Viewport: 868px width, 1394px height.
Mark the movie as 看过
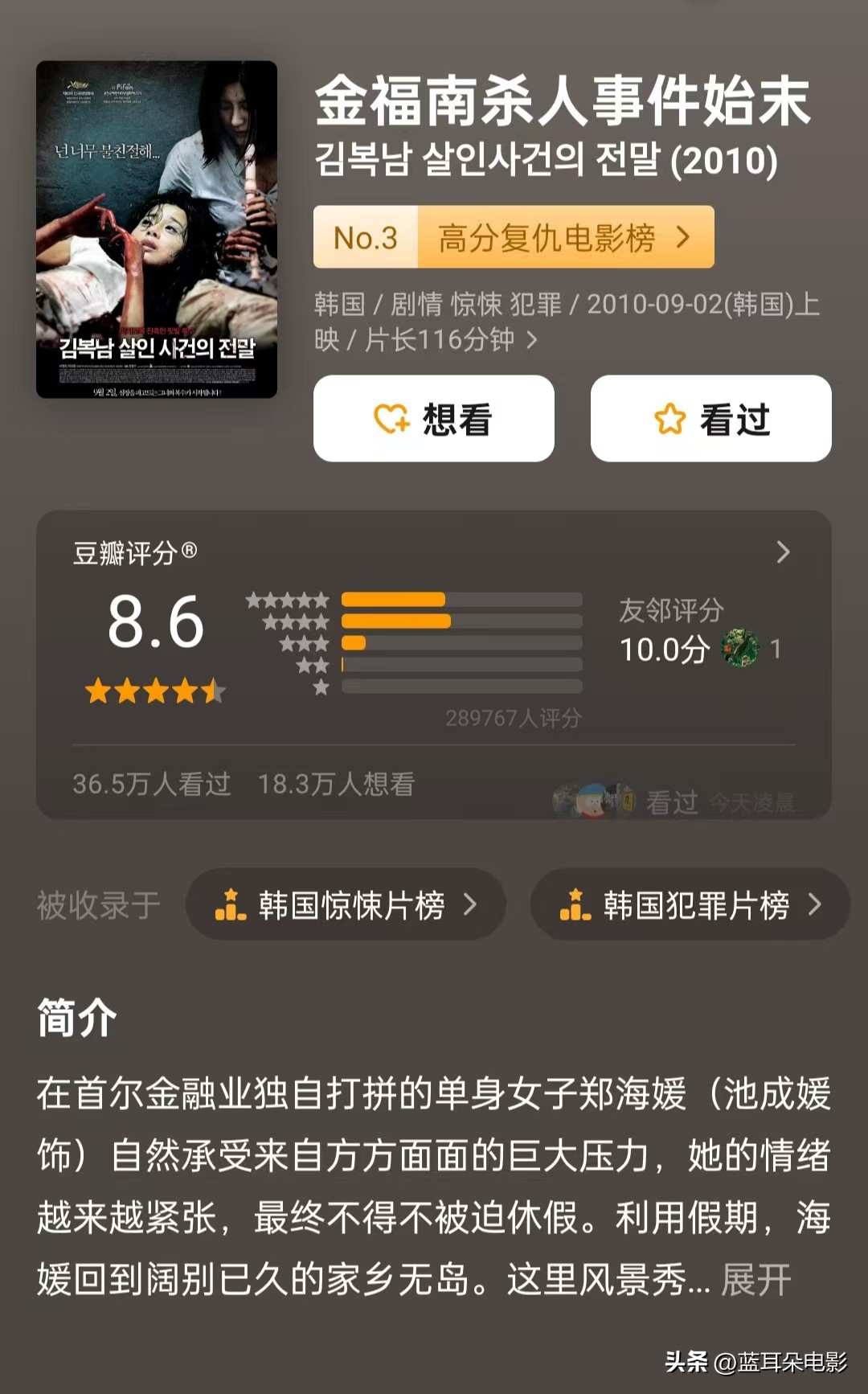click(x=710, y=419)
